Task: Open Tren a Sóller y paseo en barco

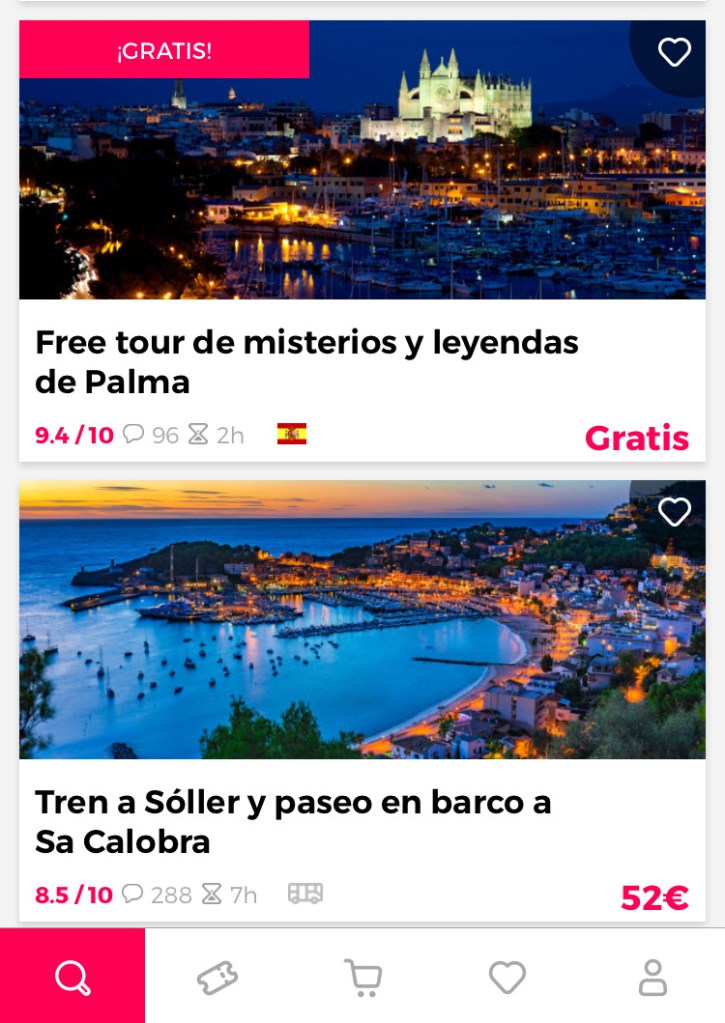Action: coord(293,821)
